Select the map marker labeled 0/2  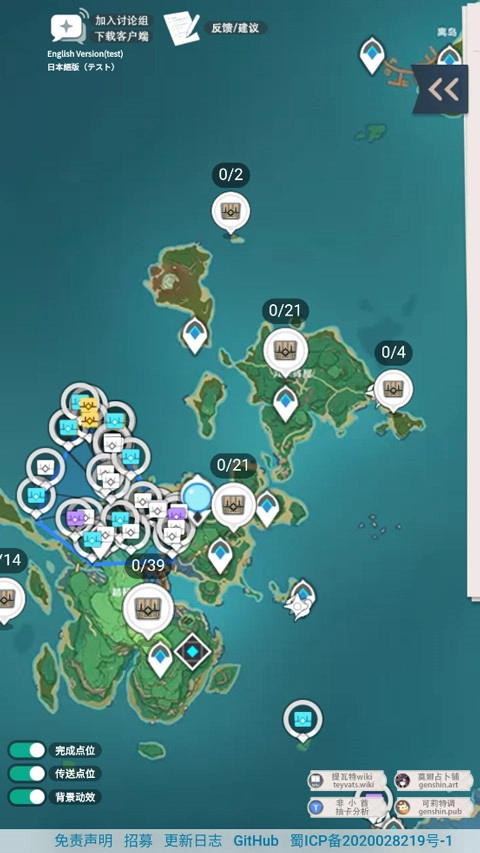pyautogui.click(x=231, y=211)
